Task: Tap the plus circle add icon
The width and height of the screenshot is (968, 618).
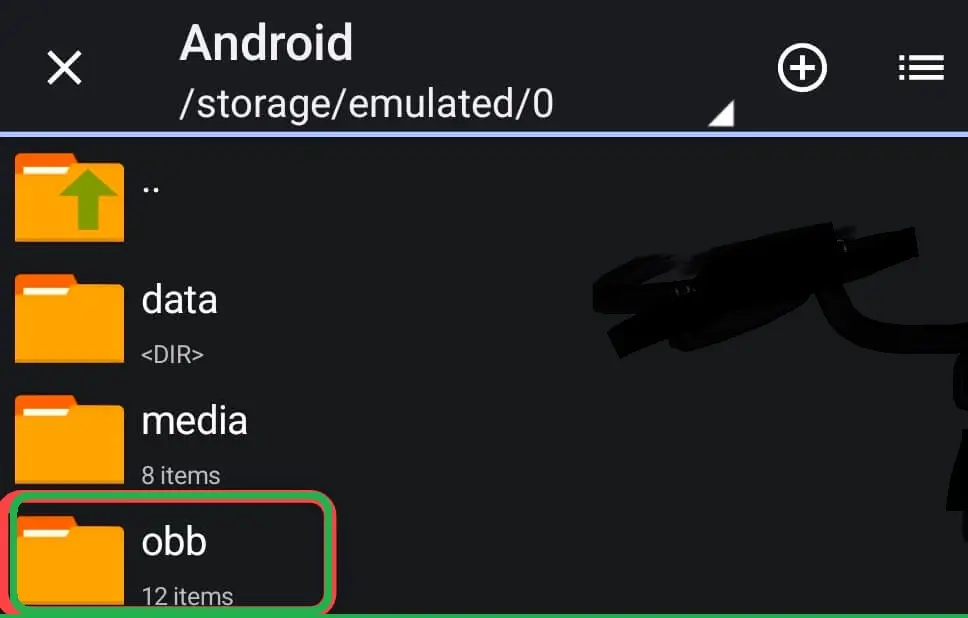Action: [x=802, y=68]
